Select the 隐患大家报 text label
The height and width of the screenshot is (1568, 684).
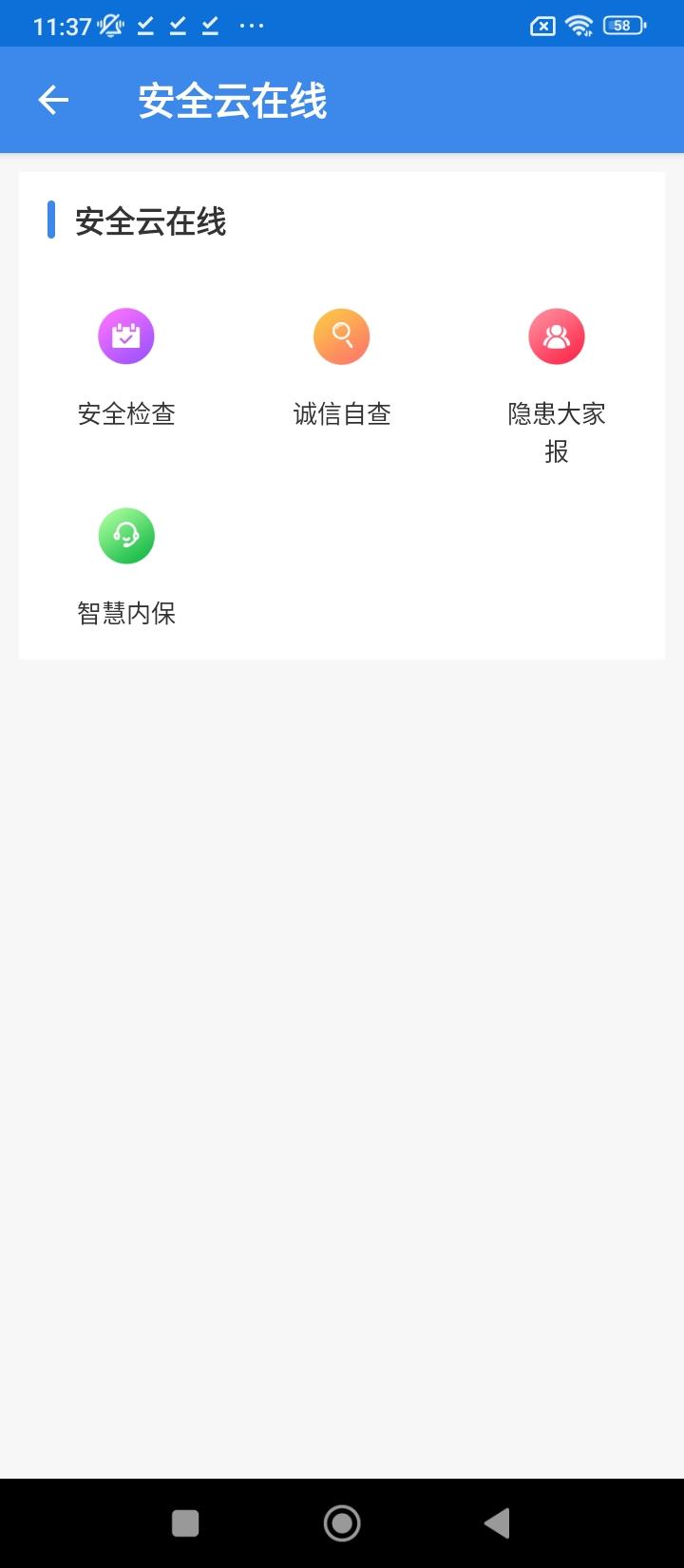557,432
